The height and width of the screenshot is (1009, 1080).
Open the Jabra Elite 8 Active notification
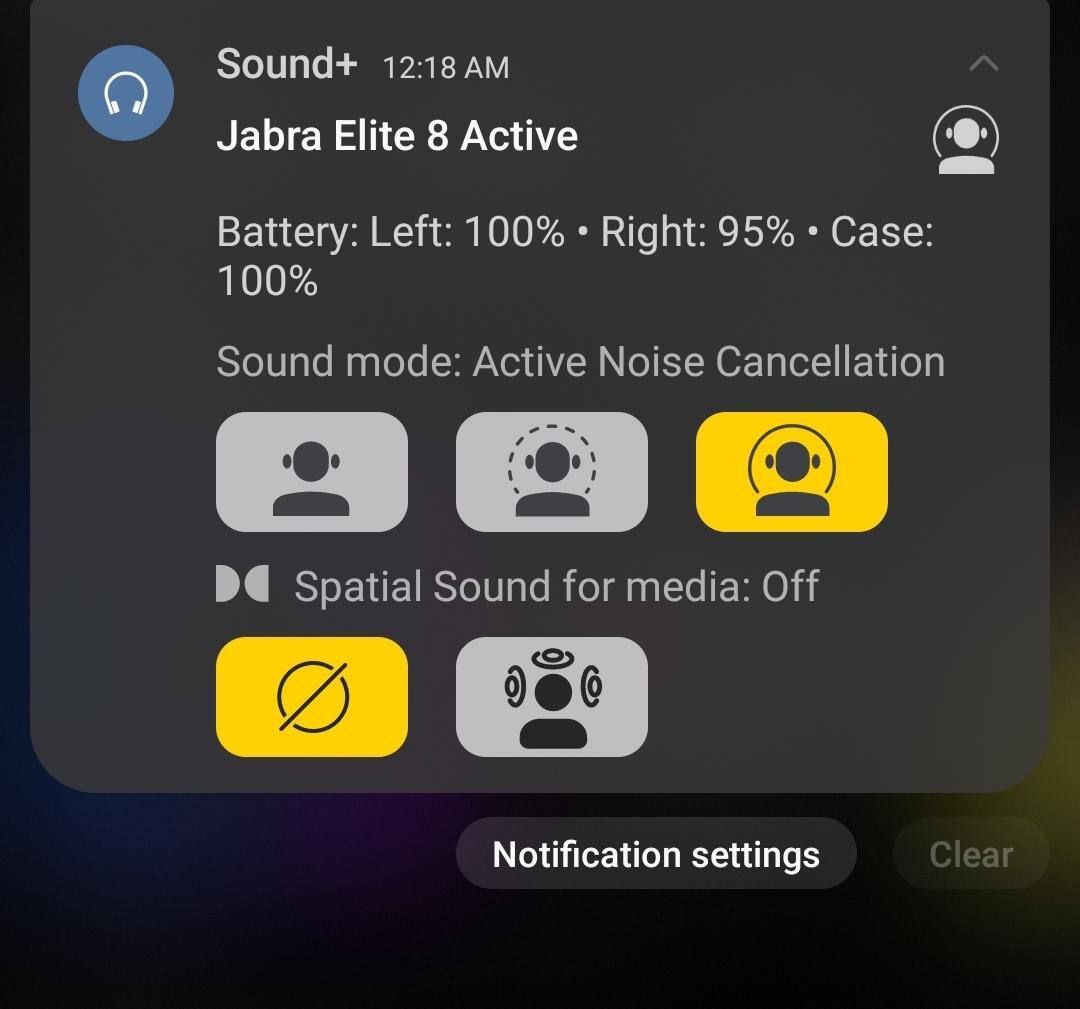pyautogui.click(x=397, y=136)
